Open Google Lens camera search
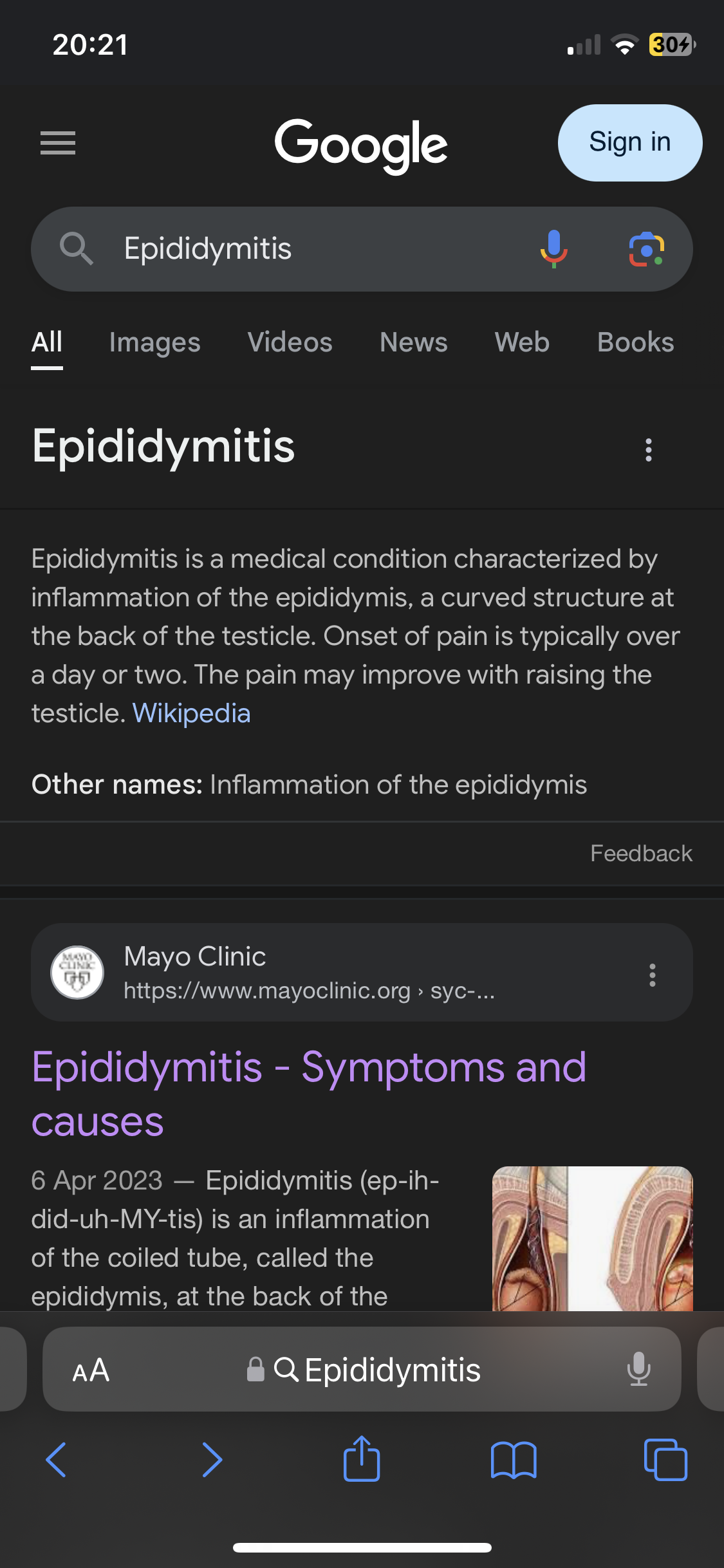The height and width of the screenshot is (1568, 724). click(646, 249)
